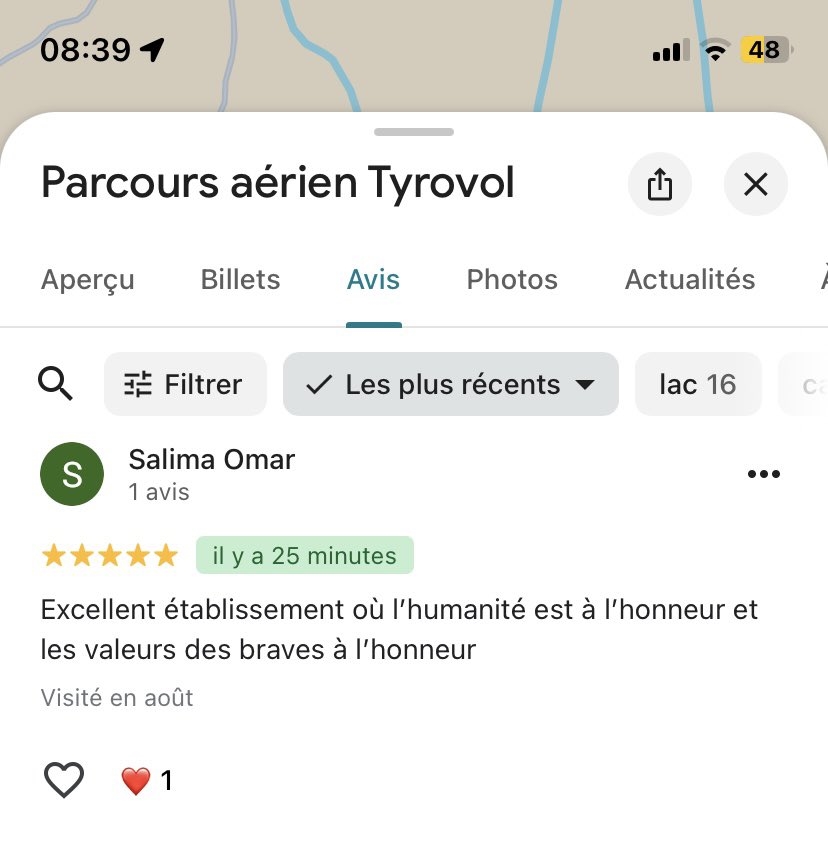Go to the Photos tab
The image size is (828, 845).
pos(512,280)
